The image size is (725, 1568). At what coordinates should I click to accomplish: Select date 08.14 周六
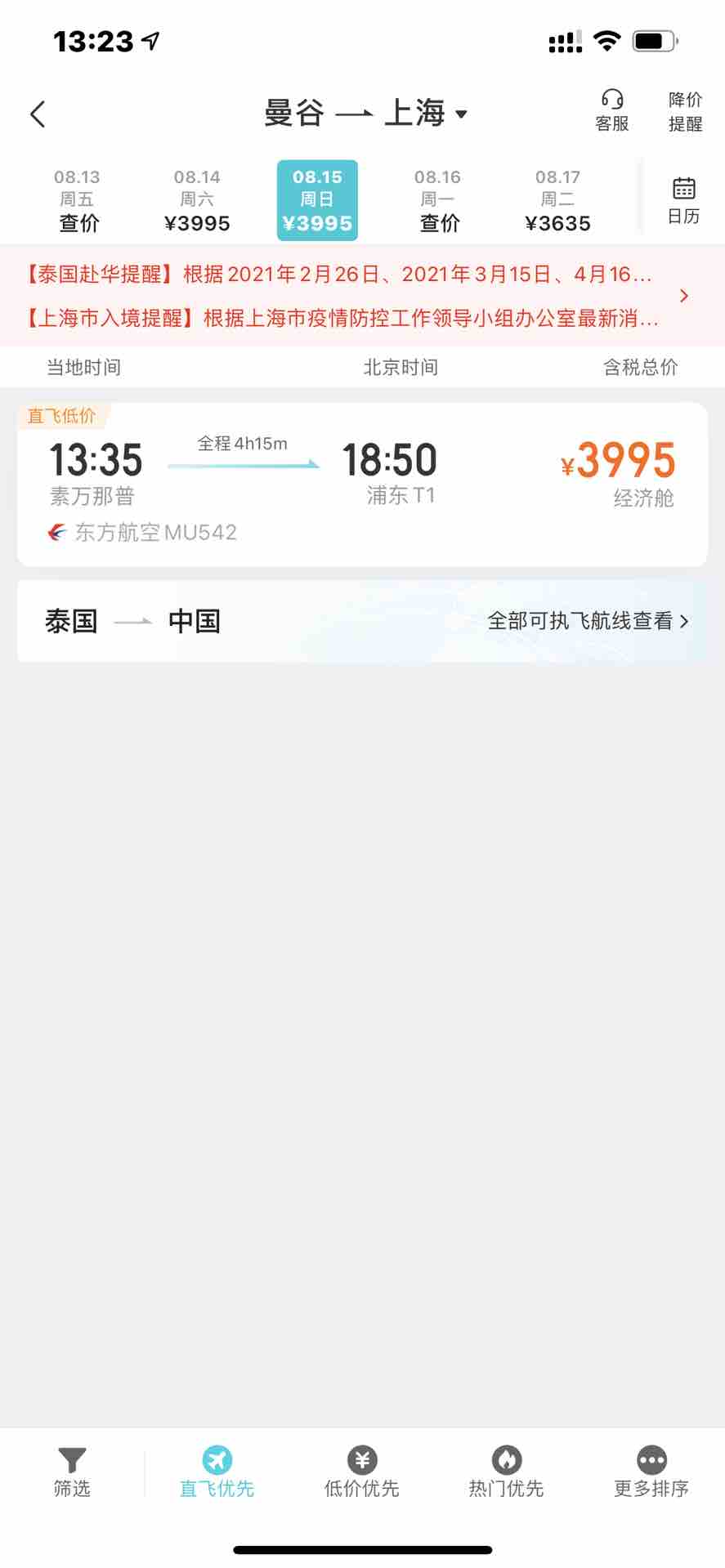[x=197, y=200]
